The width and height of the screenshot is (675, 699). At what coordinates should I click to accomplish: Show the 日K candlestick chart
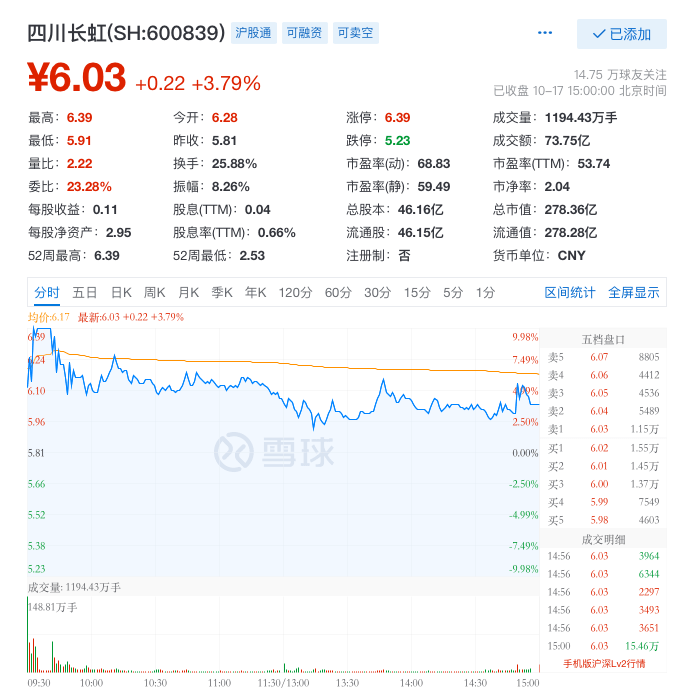click(121, 292)
